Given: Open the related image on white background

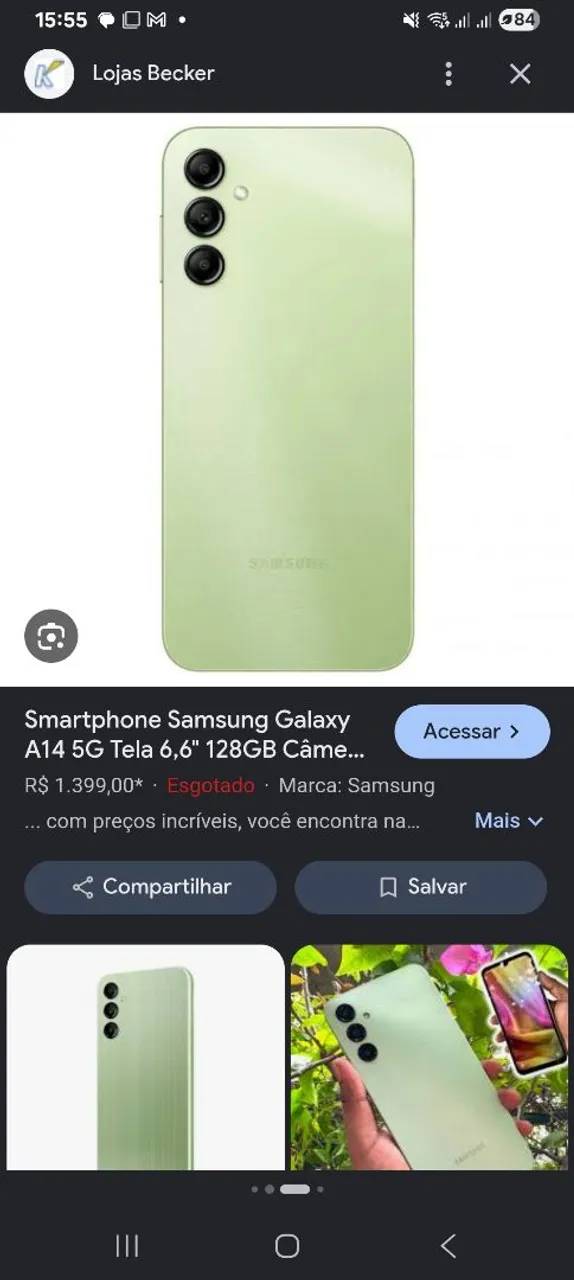Looking at the screenshot, I should pyautogui.click(x=146, y=1057).
